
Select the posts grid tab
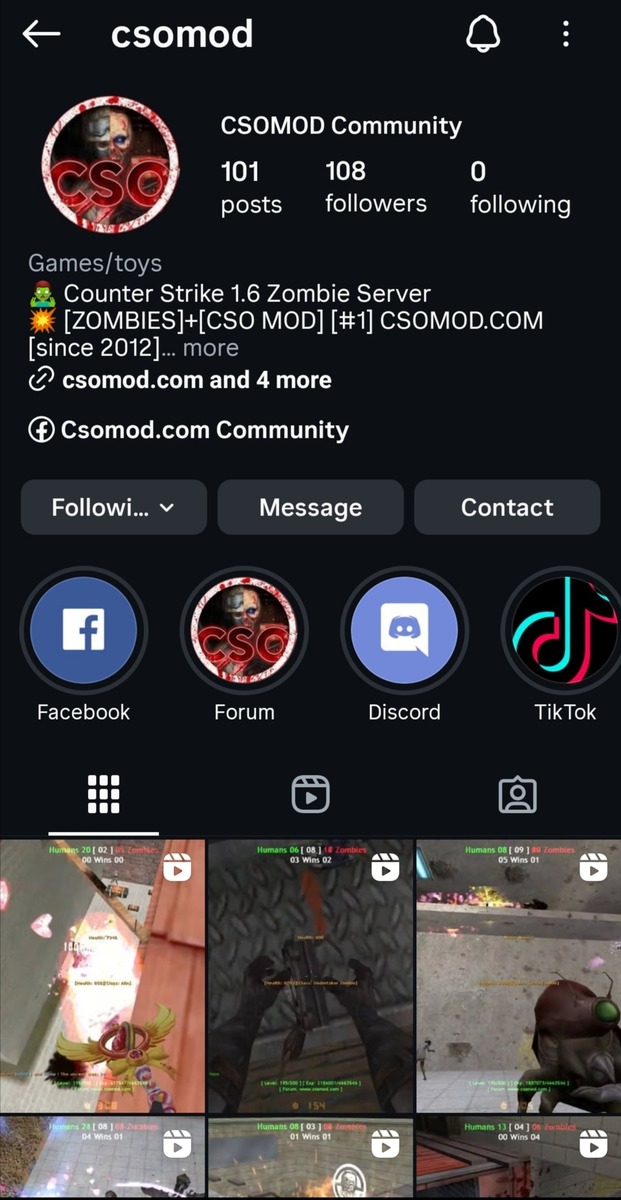point(103,795)
